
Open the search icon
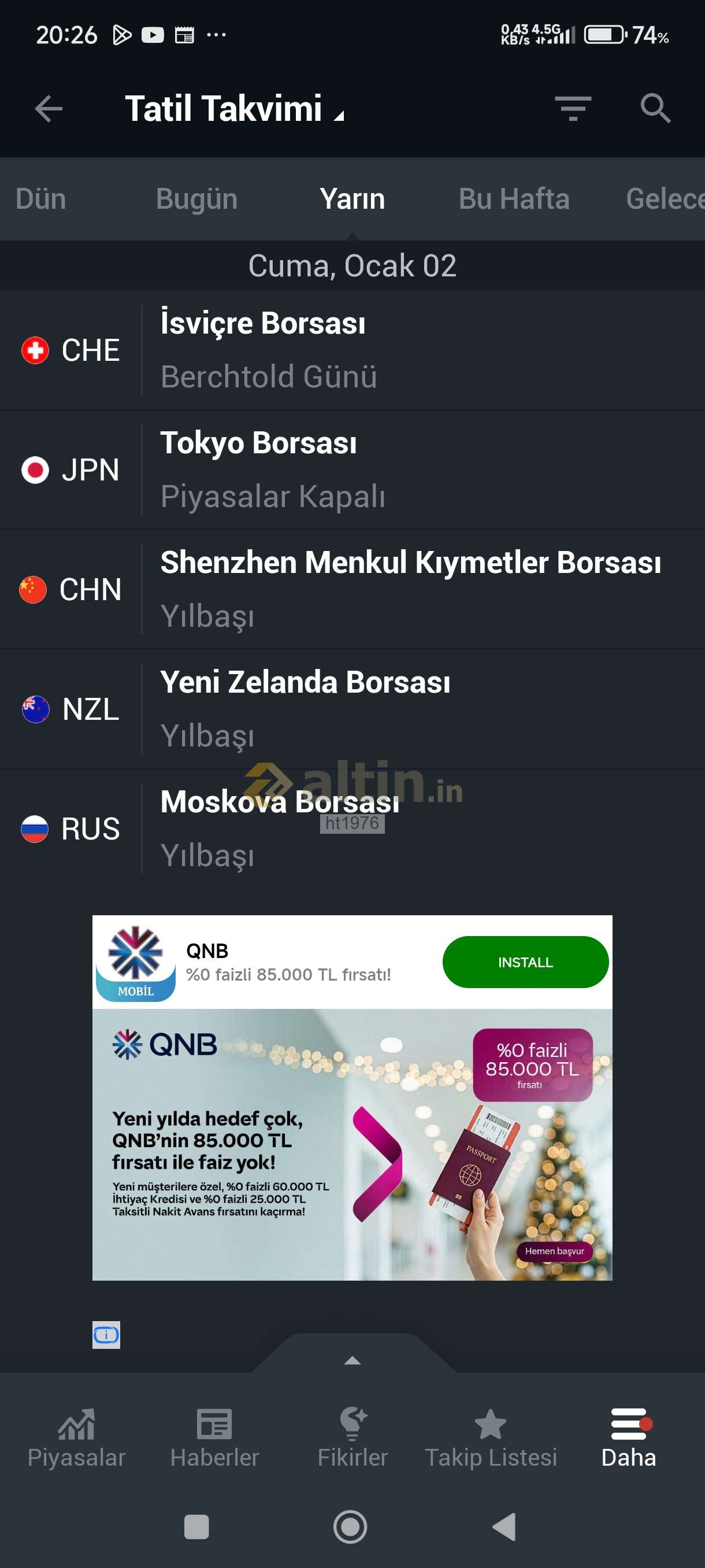point(655,109)
